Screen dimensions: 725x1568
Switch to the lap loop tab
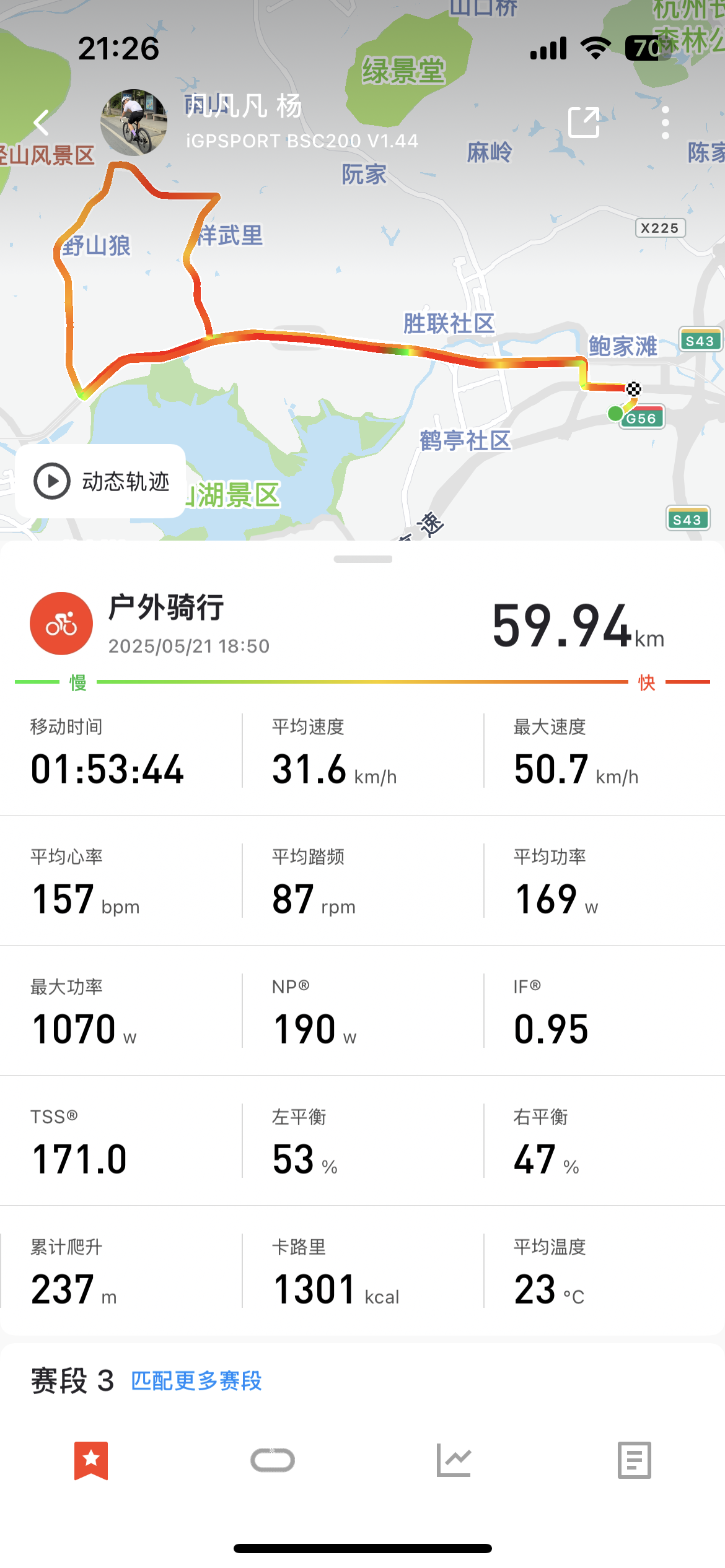(x=273, y=1460)
